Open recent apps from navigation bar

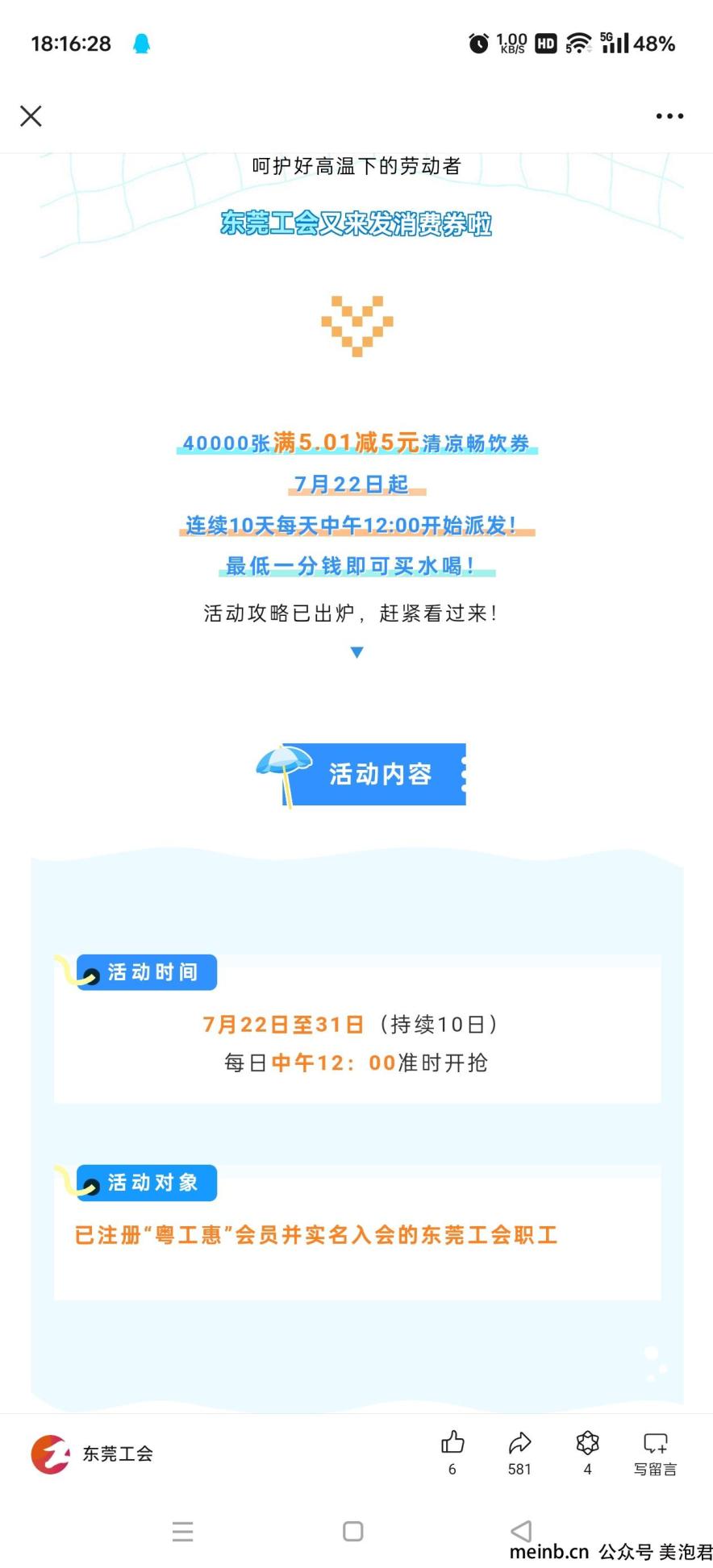coord(183,1531)
